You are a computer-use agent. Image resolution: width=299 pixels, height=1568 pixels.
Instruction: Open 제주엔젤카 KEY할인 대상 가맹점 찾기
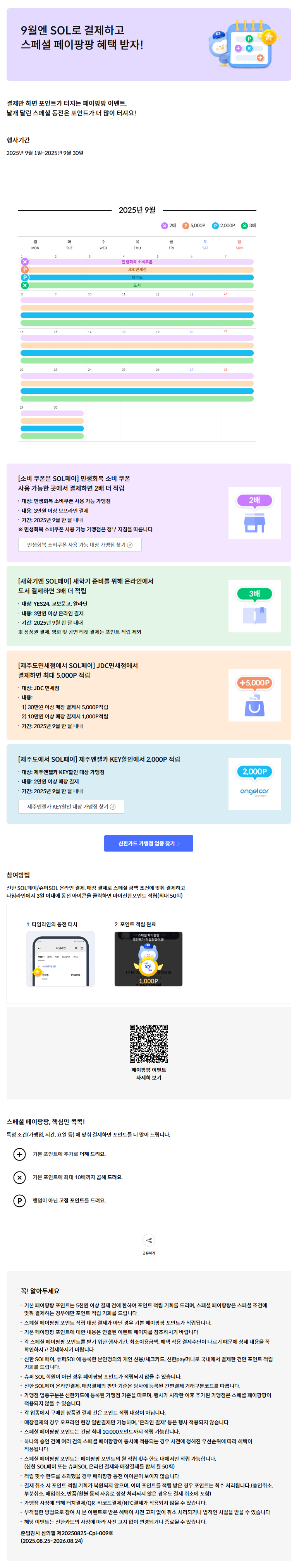click(x=71, y=807)
